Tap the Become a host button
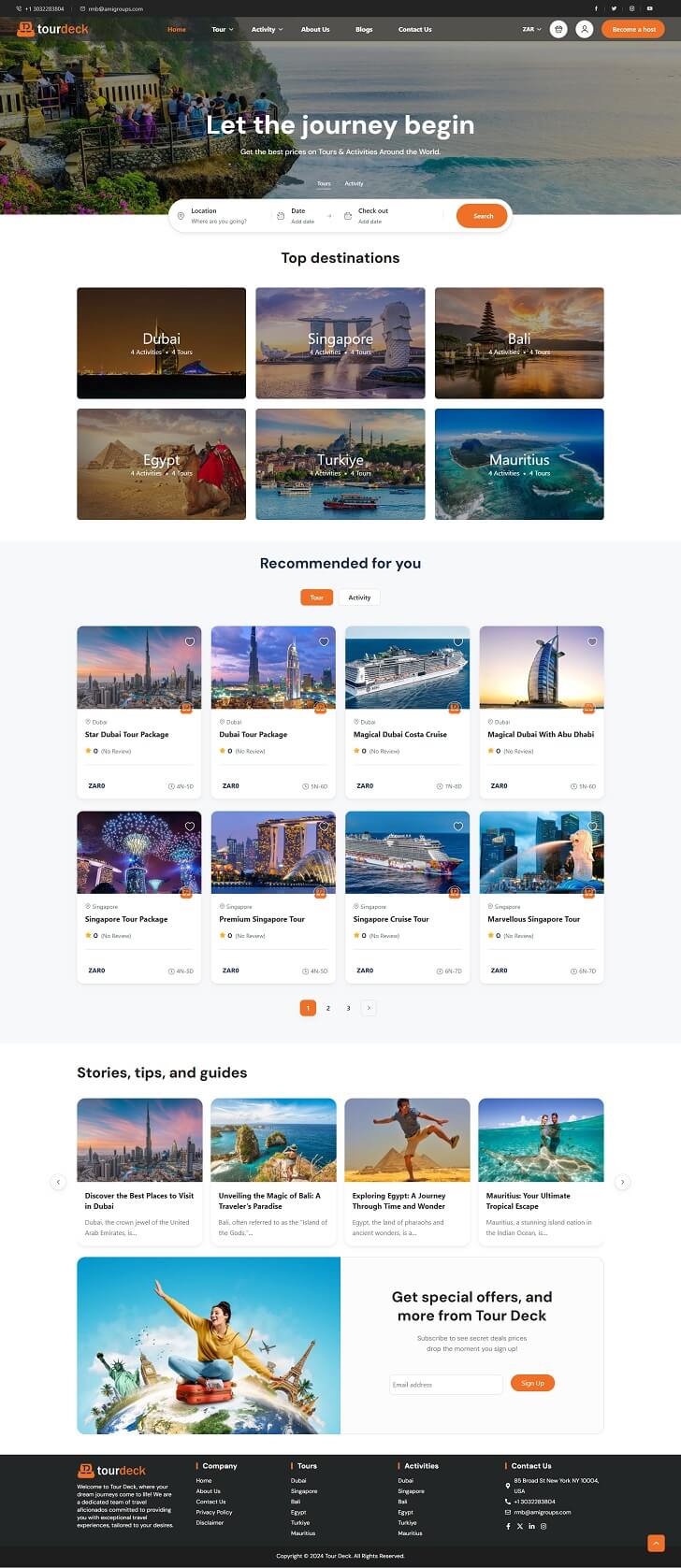This screenshot has width=681, height=1568. (x=633, y=29)
